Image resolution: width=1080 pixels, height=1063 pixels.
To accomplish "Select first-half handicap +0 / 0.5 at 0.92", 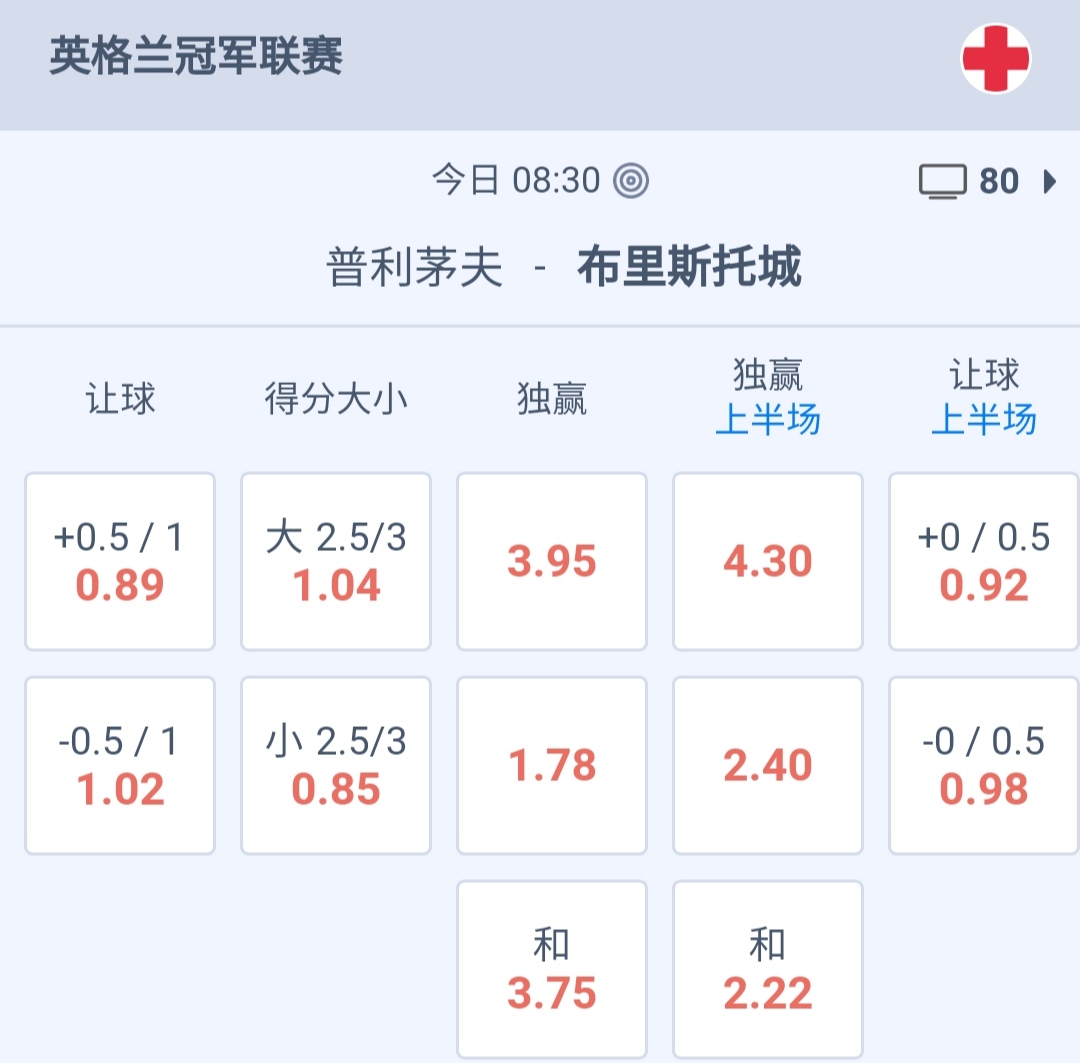I will [984, 562].
